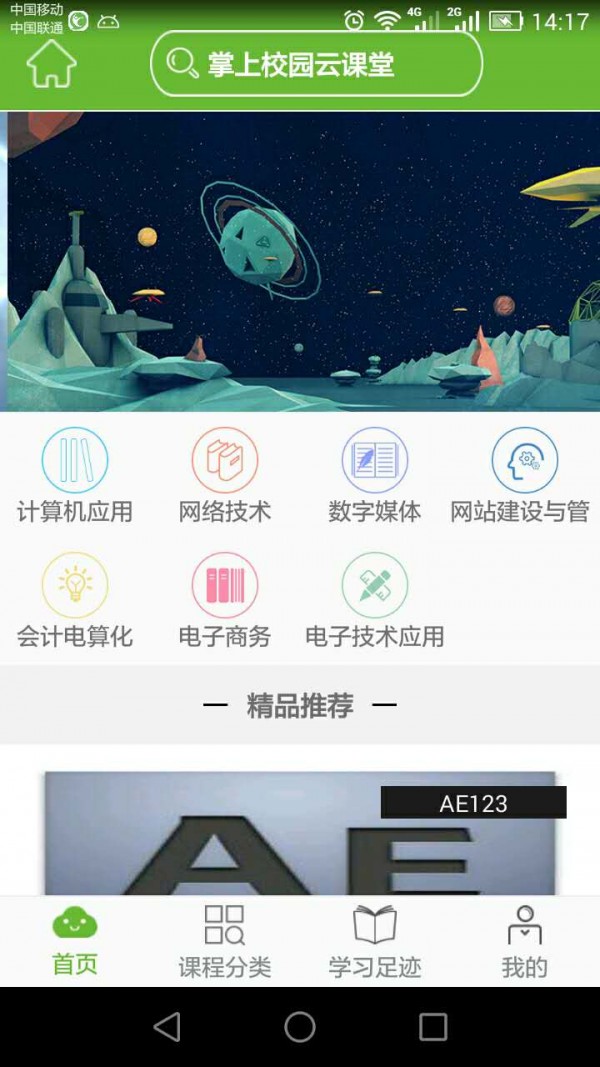Tap the system back button
Viewport: 600px width, 1067px height.
click(x=167, y=1027)
